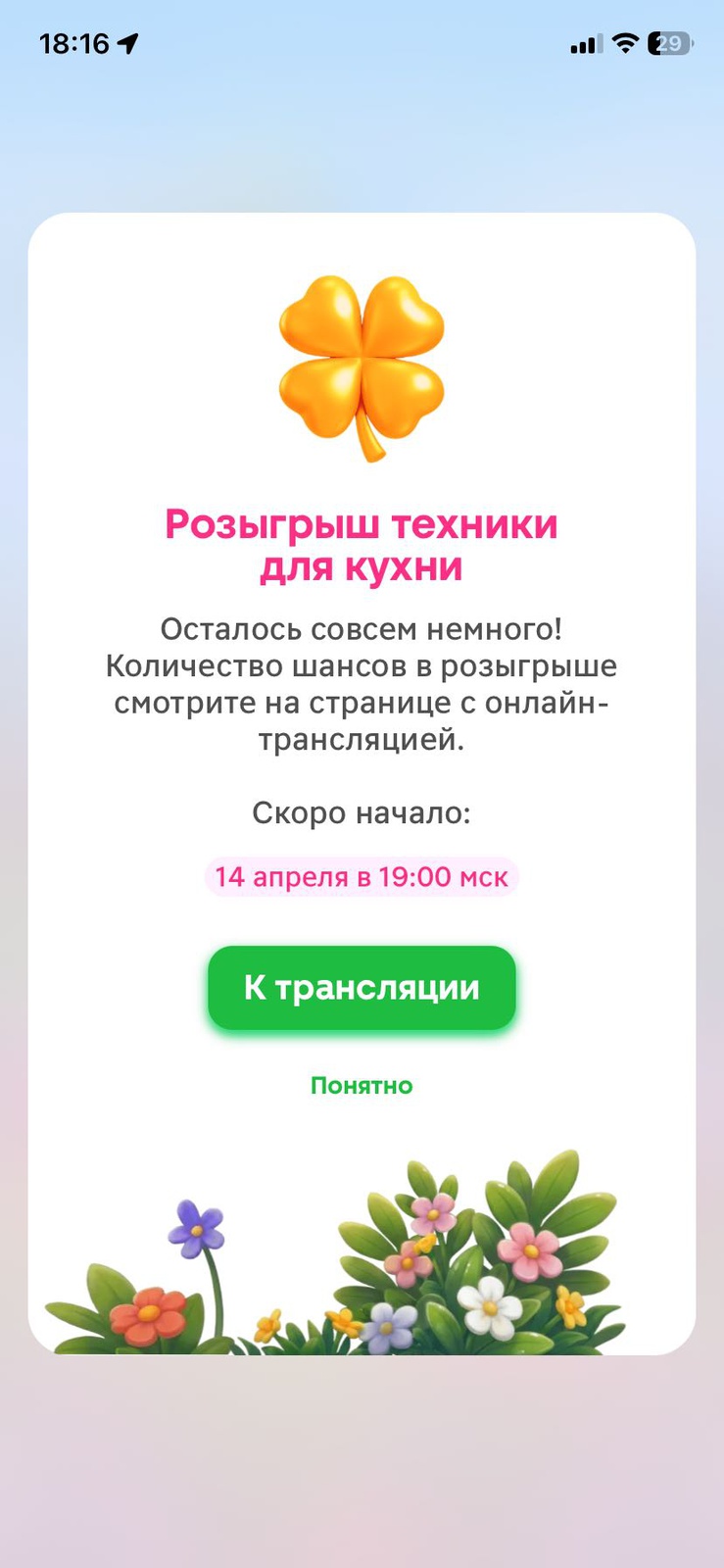Screen dimensions: 724x1568
Task: Dismiss the dialog with Понятно
Action: (x=362, y=1086)
